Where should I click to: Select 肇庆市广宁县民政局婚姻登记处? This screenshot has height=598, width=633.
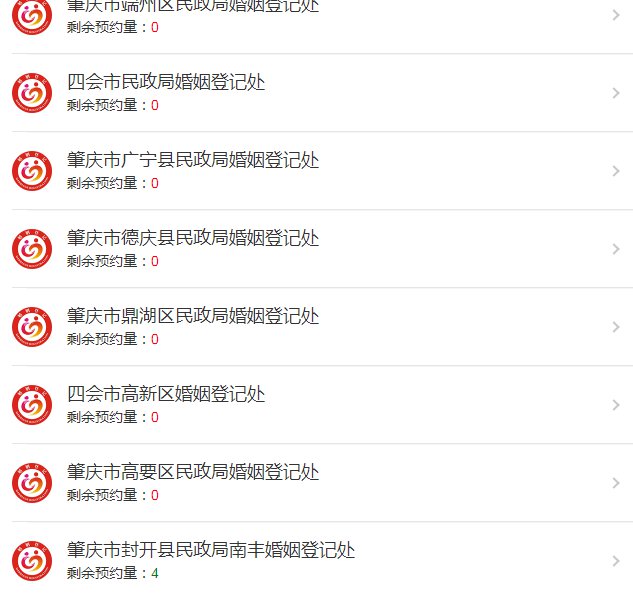tap(316, 170)
